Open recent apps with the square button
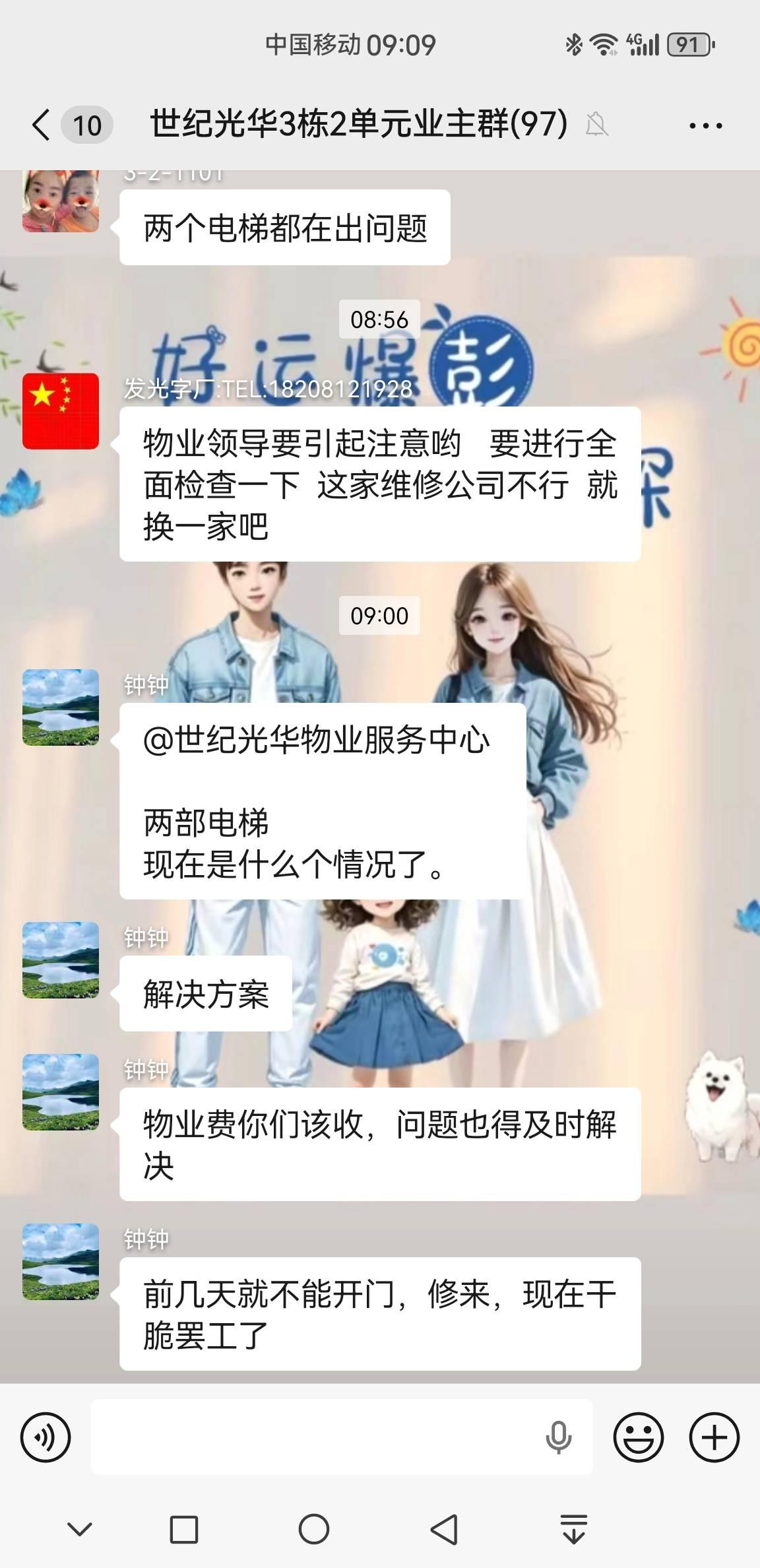 click(x=183, y=1529)
